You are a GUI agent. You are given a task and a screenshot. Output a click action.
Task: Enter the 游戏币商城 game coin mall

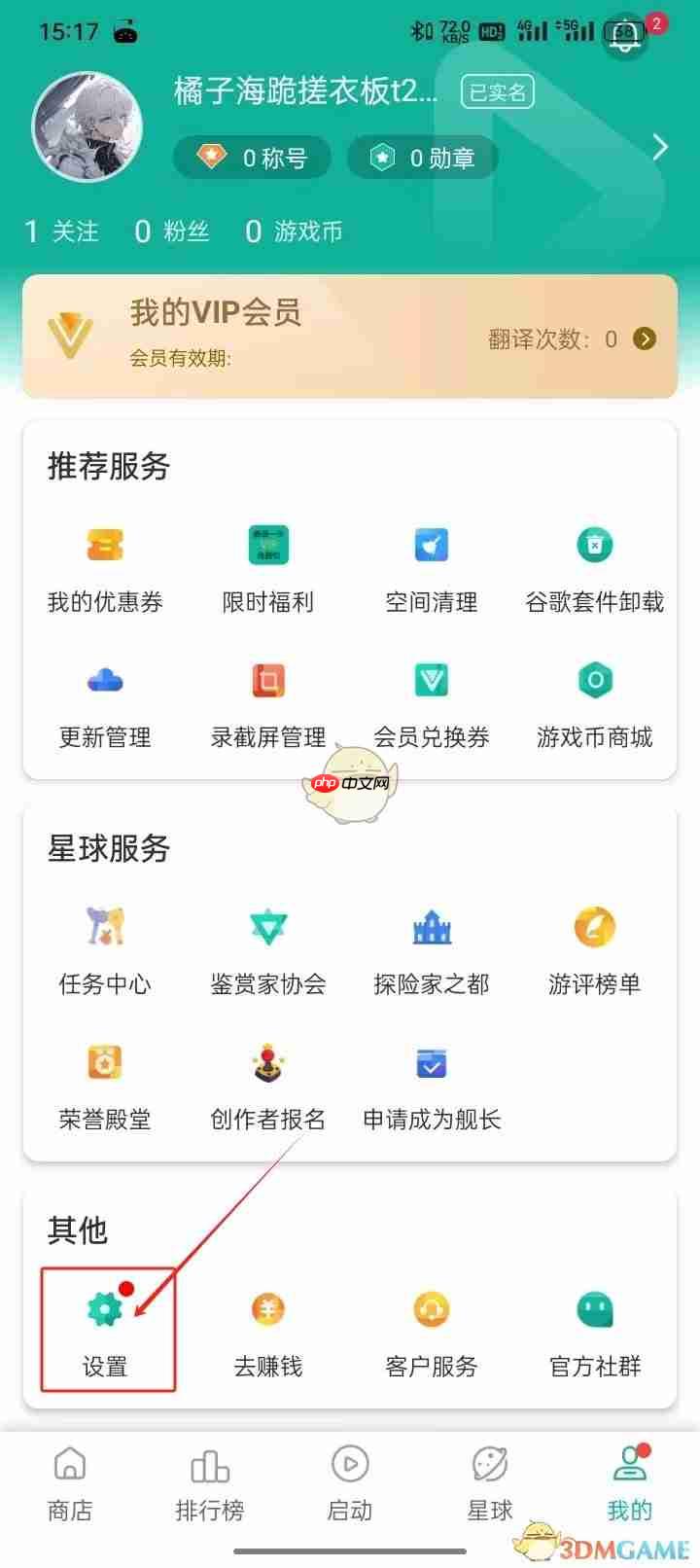point(594,702)
